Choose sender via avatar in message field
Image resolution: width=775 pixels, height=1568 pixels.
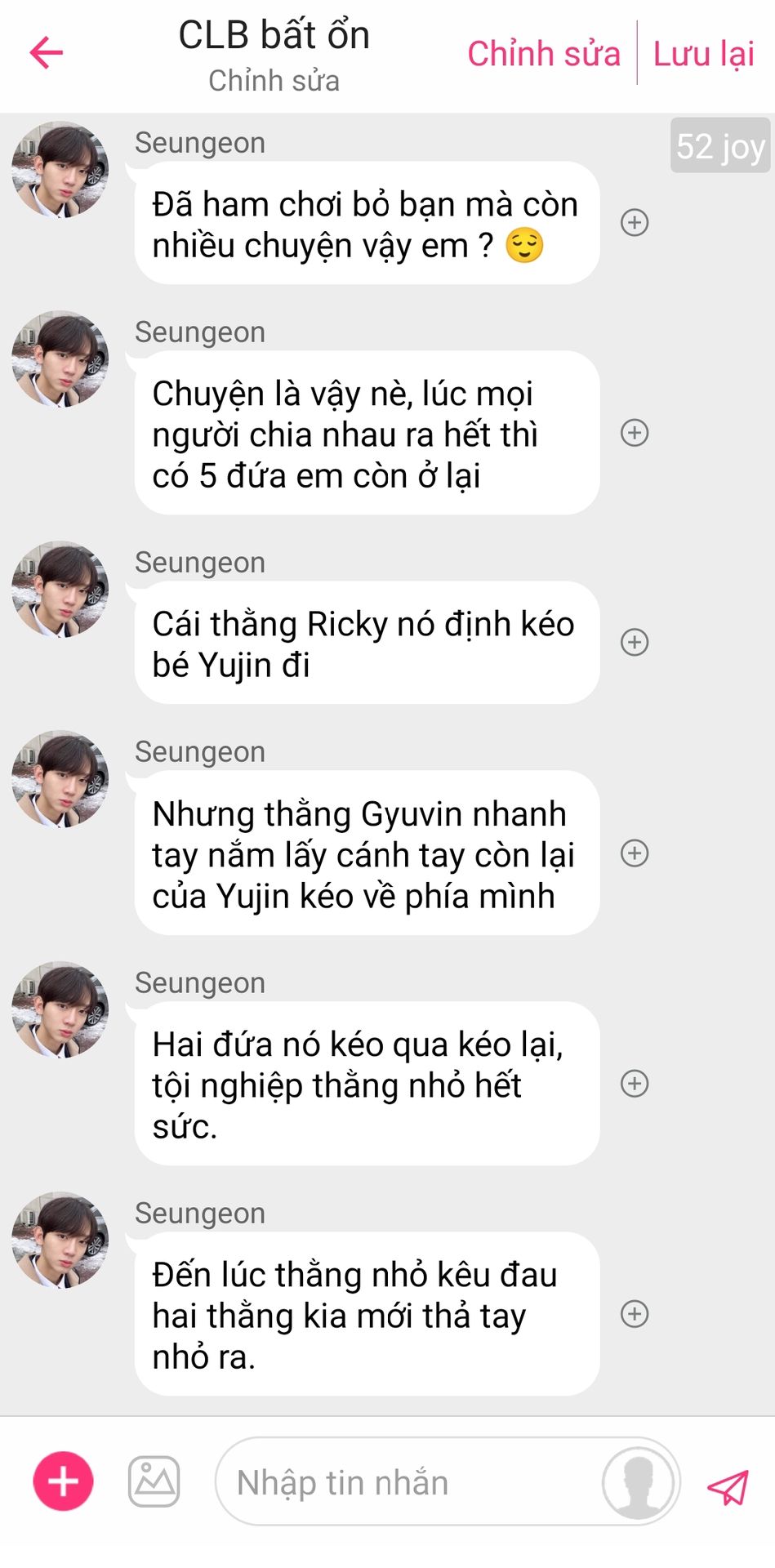[x=638, y=1482]
